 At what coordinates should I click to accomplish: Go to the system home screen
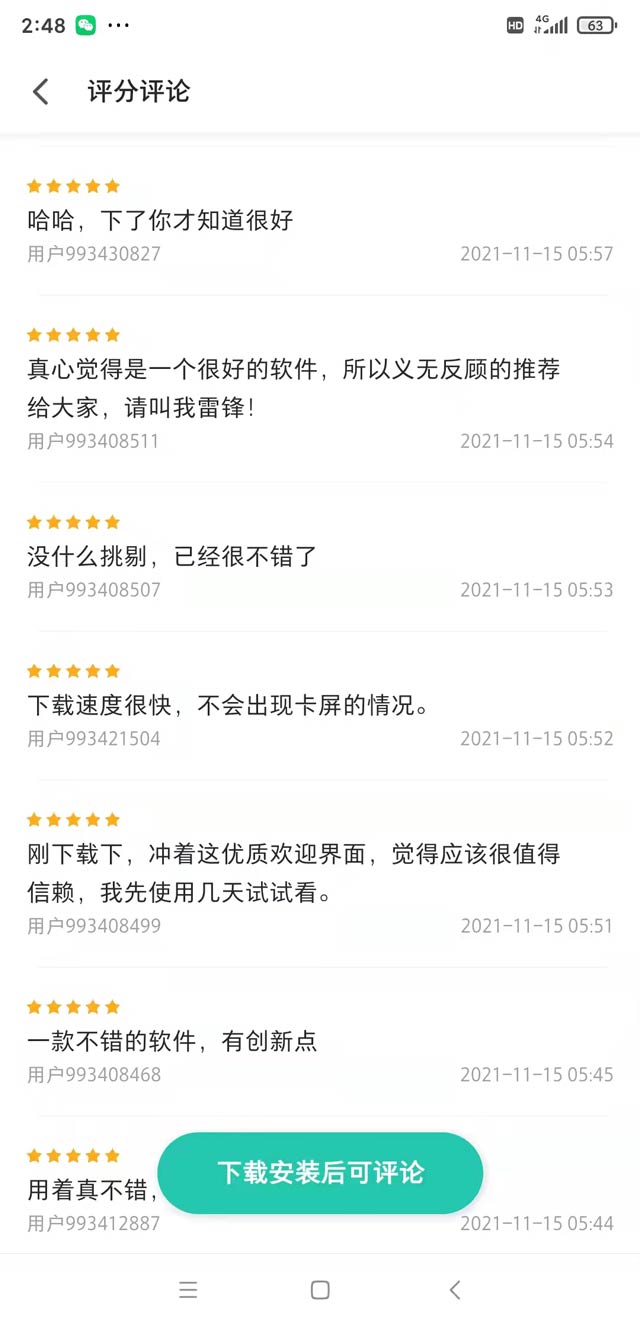pos(320,1290)
